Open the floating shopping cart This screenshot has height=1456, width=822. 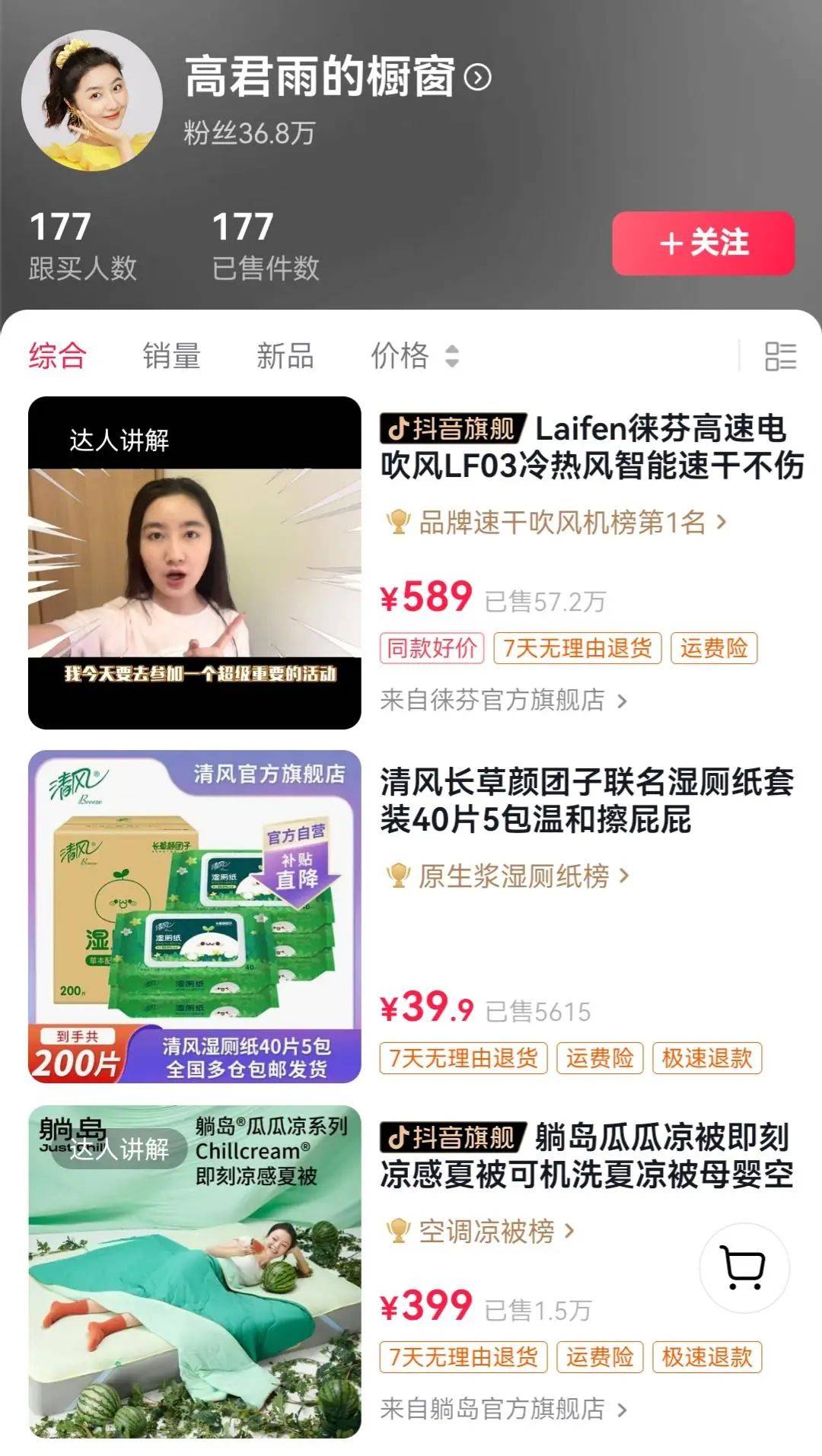tap(744, 1267)
